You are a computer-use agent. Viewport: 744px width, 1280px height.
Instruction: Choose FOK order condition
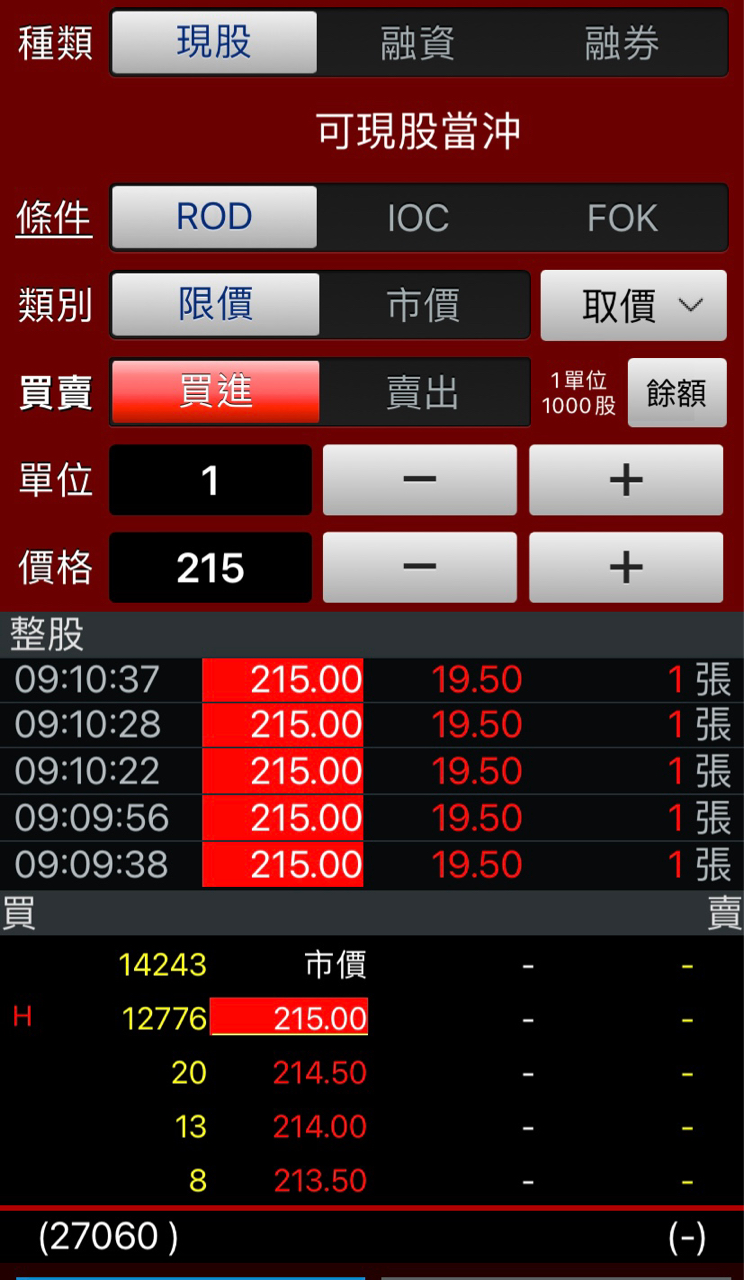[x=622, y=217]
